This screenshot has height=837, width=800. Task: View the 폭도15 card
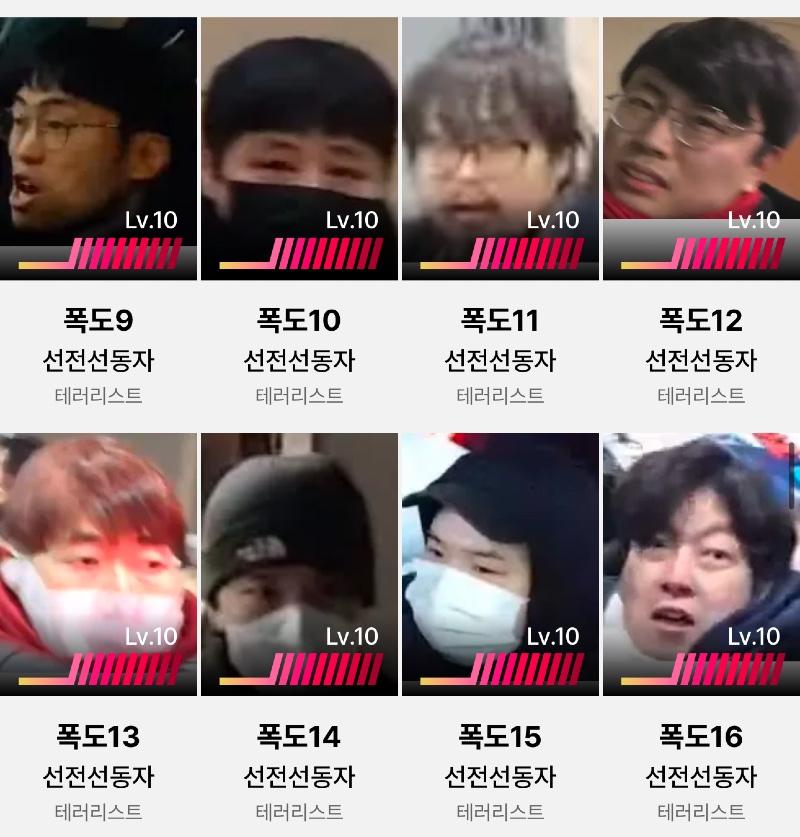point(500,565)
